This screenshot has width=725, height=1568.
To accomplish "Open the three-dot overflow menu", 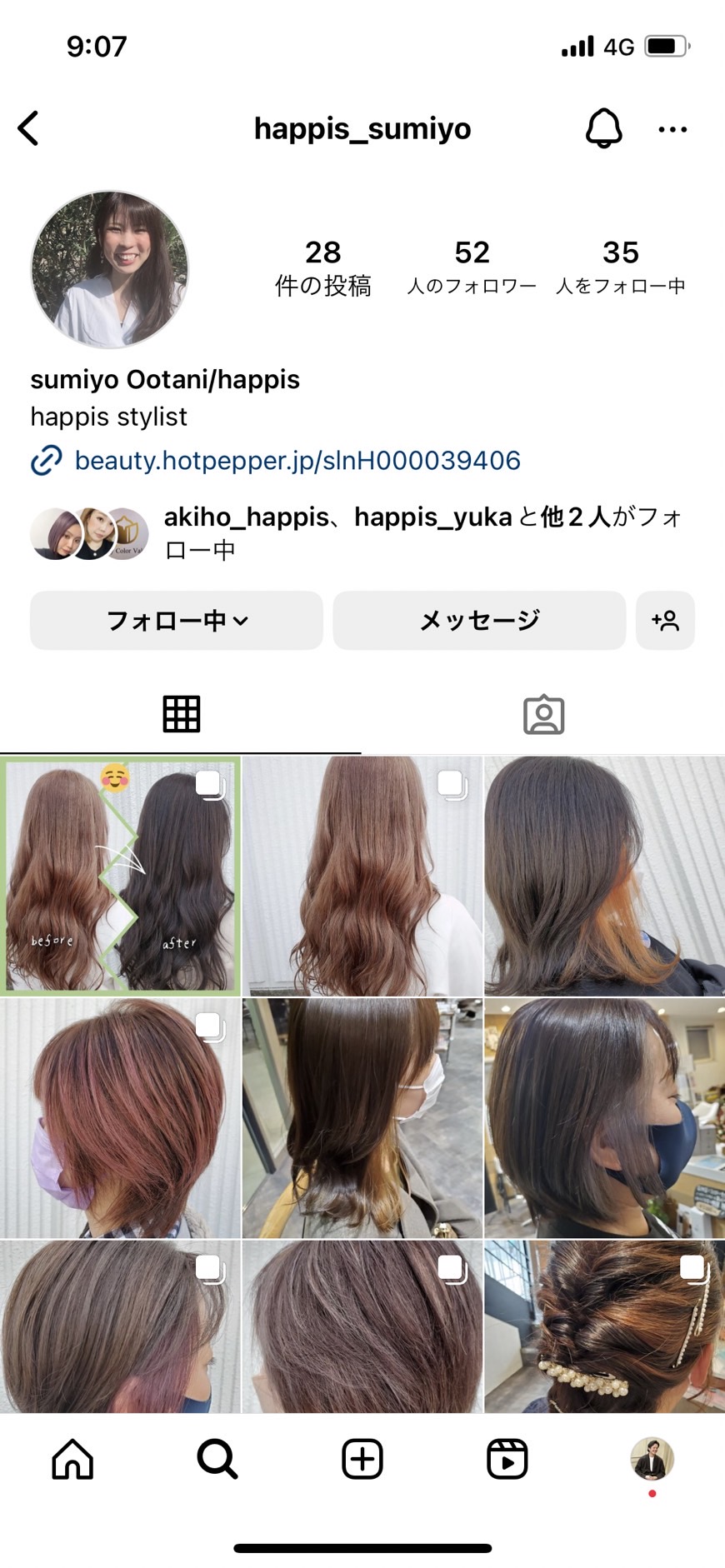I will click(672, 129).
